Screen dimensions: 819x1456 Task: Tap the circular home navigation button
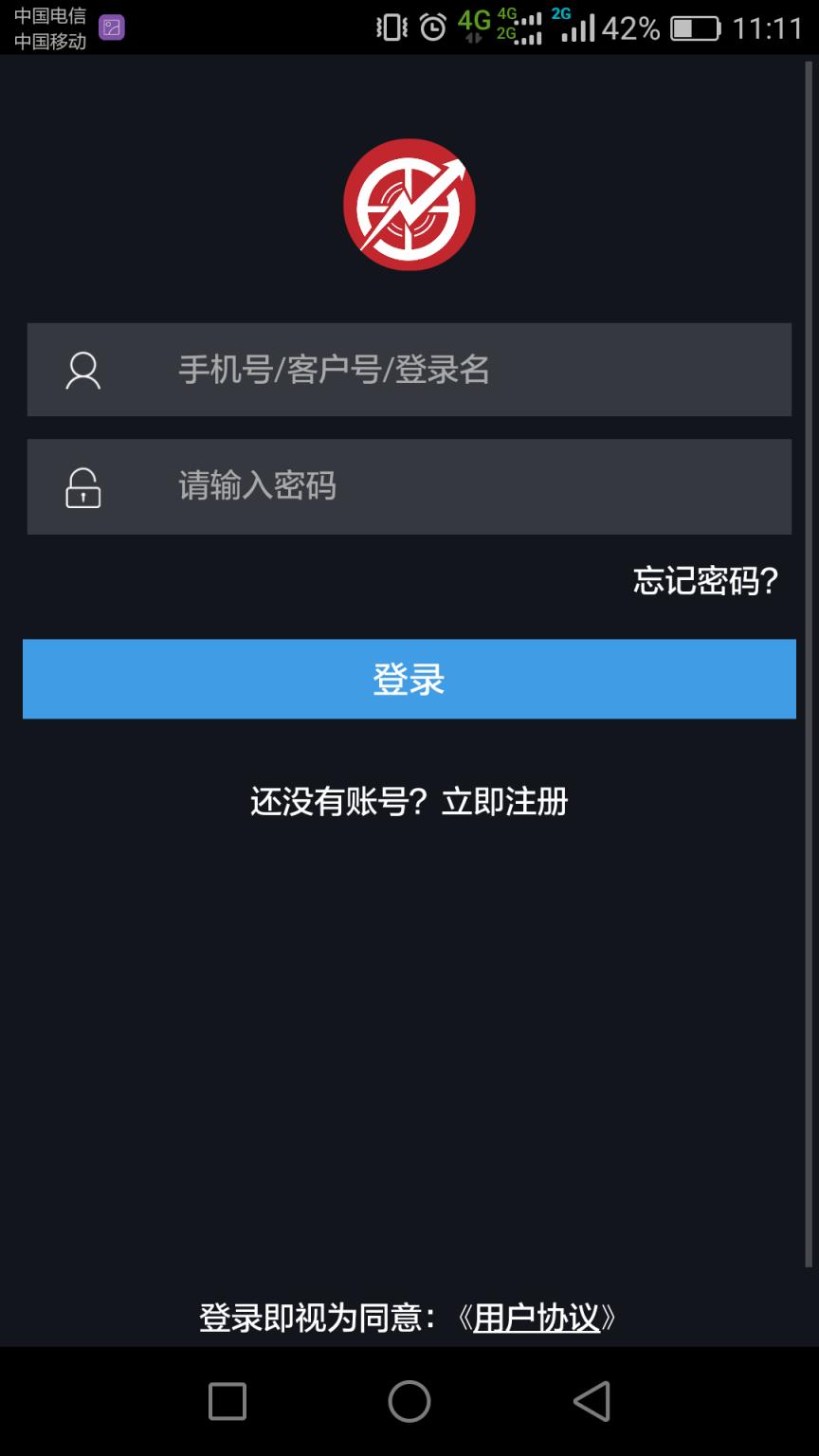tap(409, 1400)
